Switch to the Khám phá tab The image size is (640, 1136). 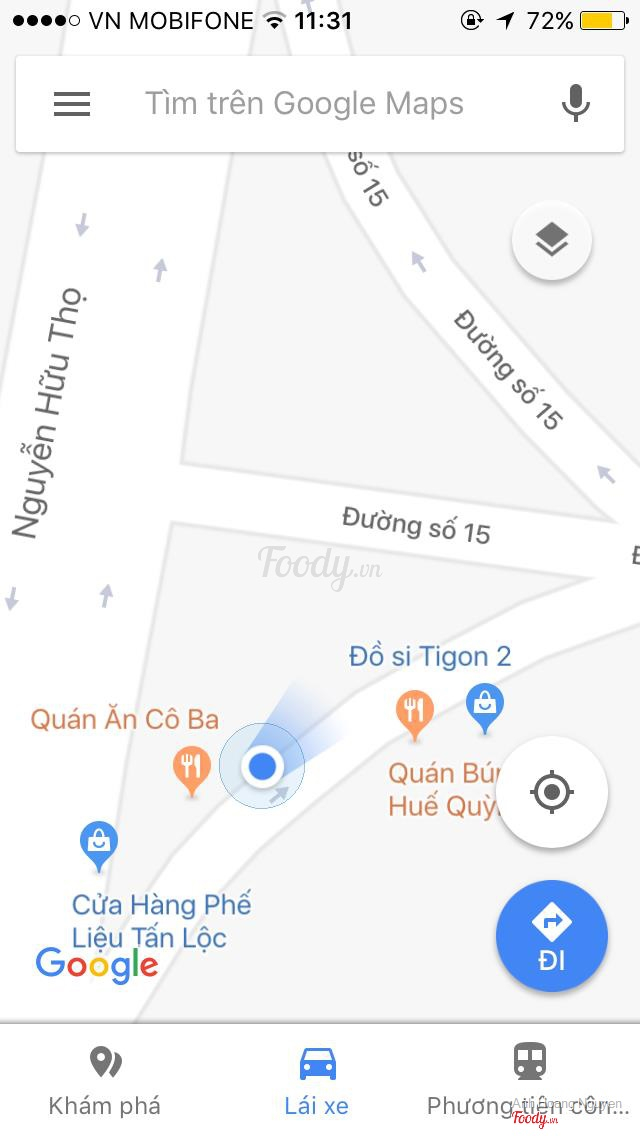[x=105, y=1080]
